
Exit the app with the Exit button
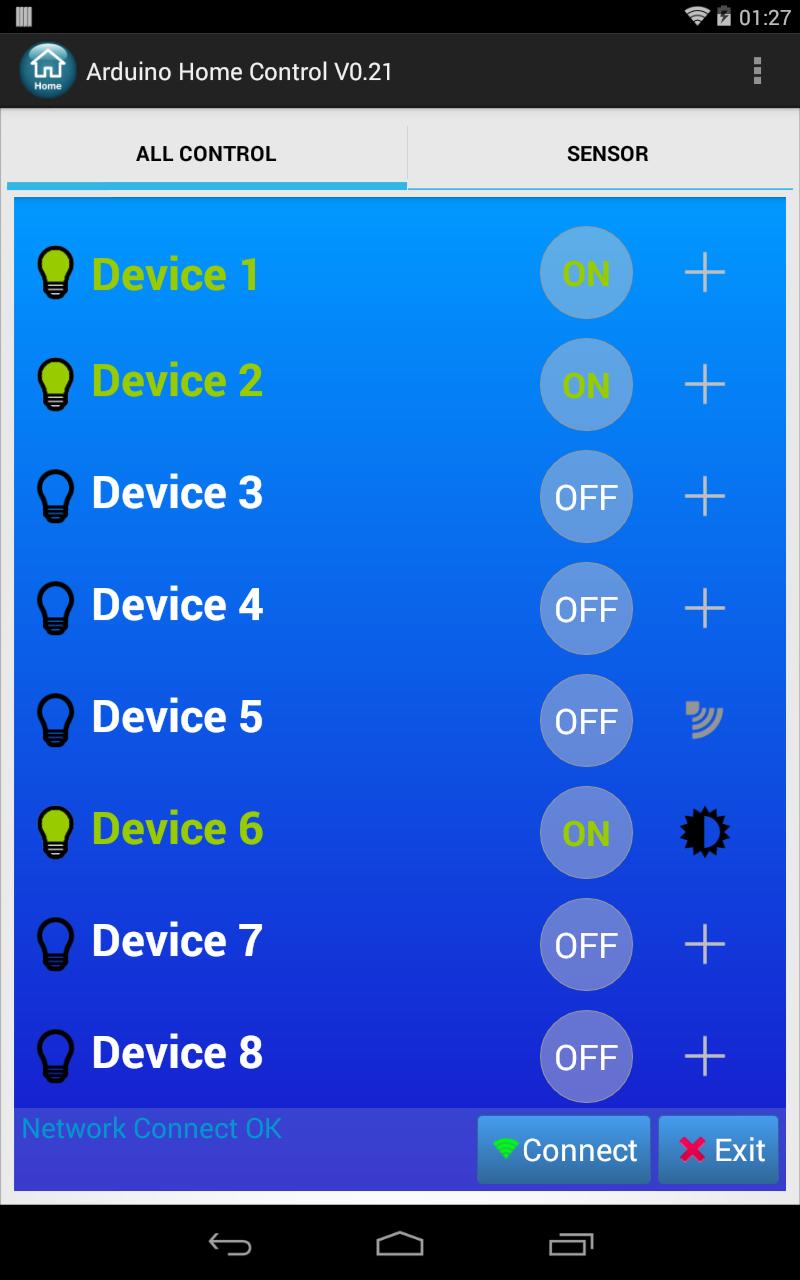[x=719, y=1150]
